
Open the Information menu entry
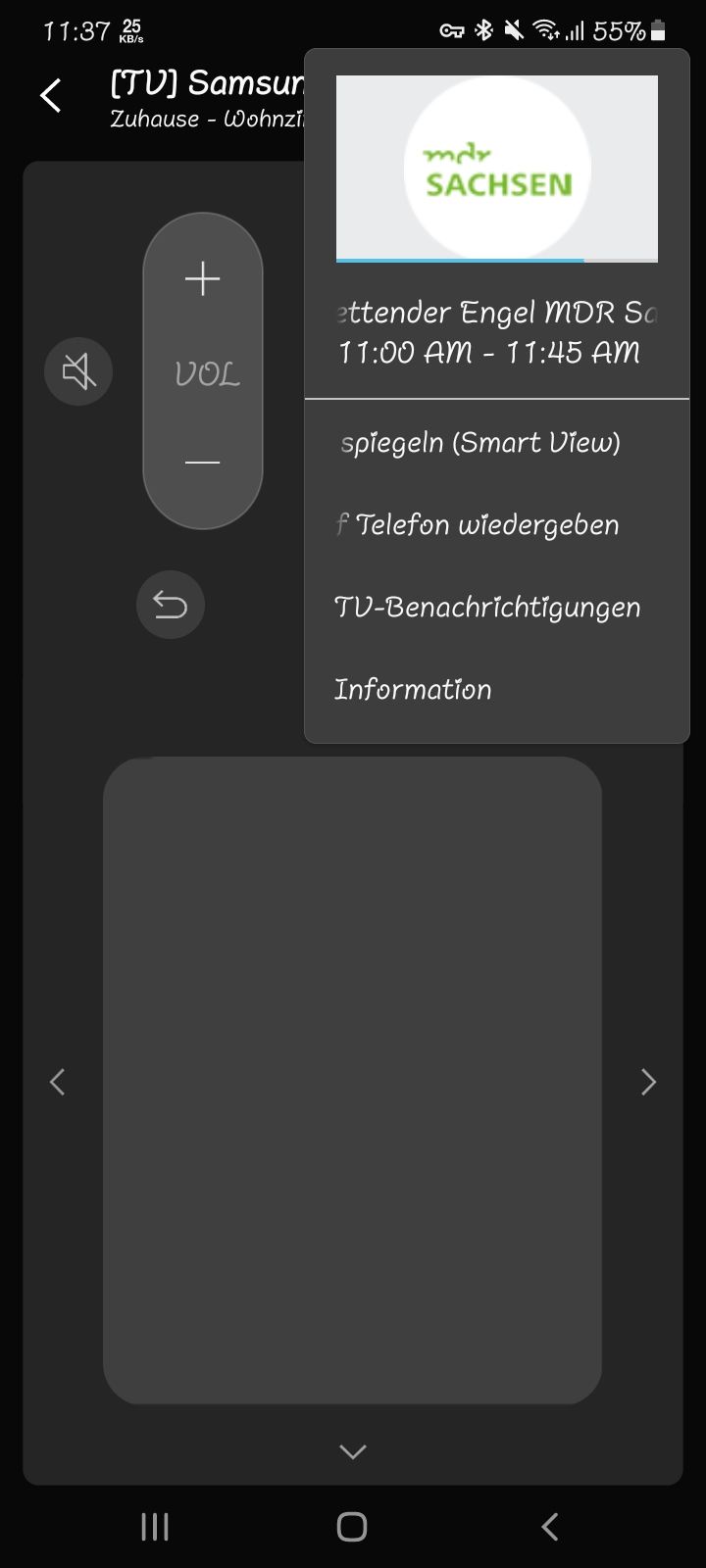[413, 690]
